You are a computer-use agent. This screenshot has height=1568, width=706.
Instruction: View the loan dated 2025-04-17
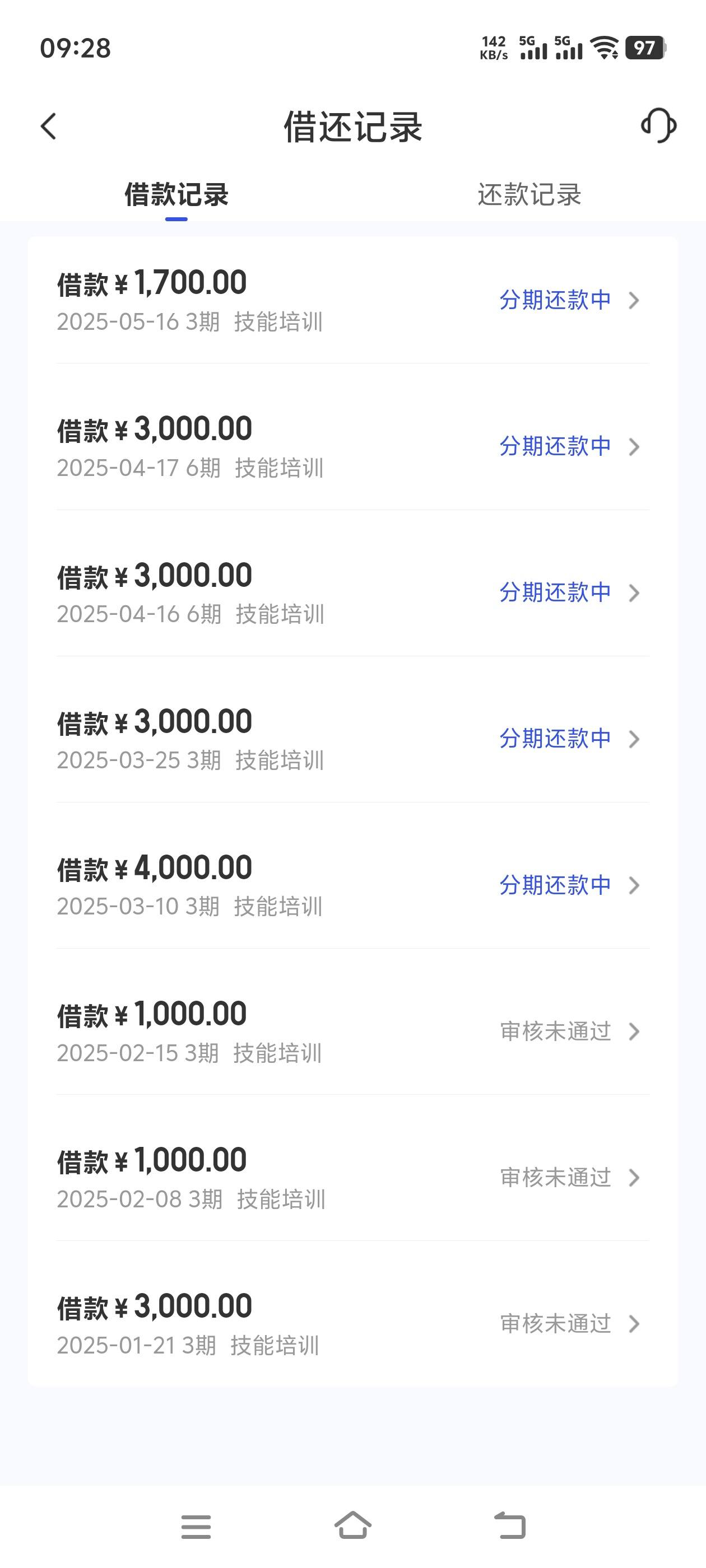(x=352, y=447)
